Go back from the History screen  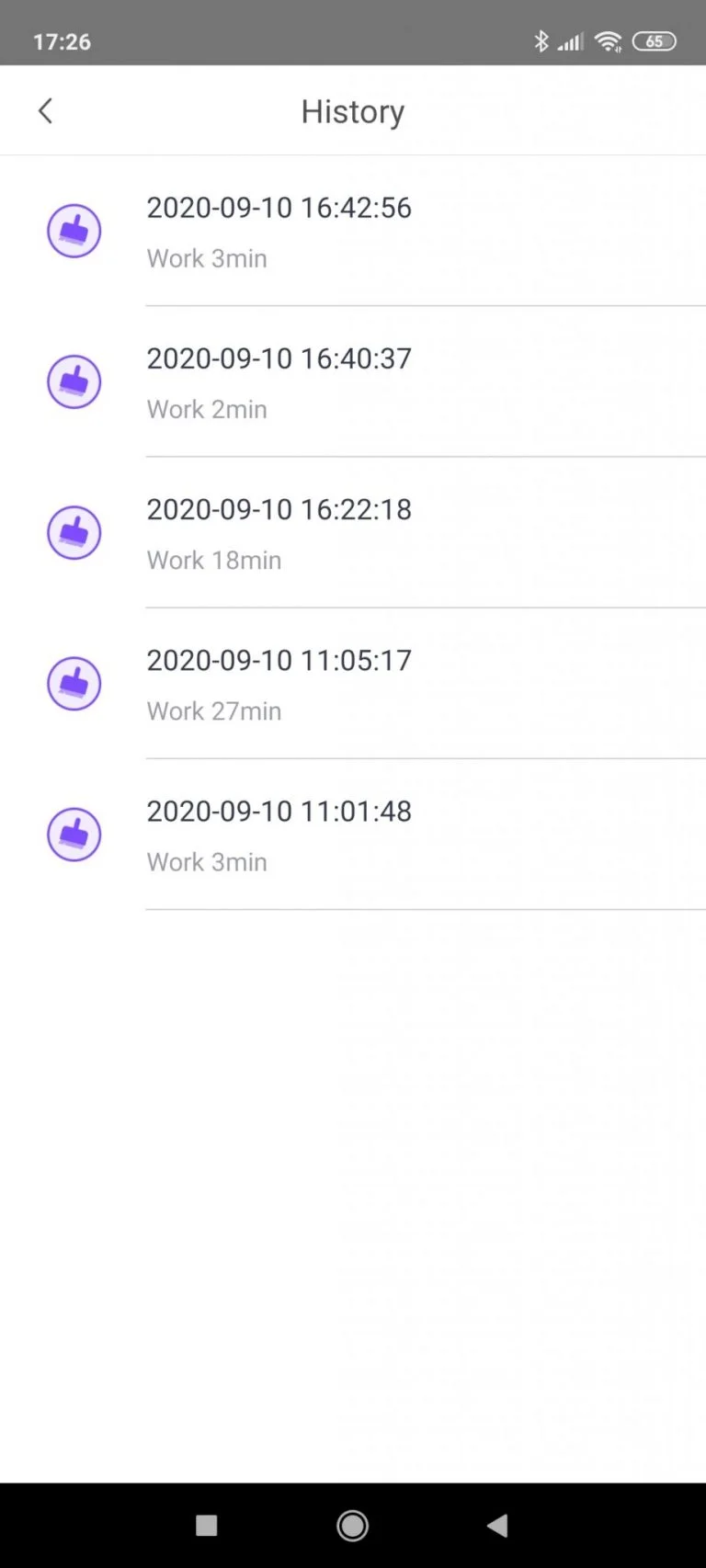[45, 111]
